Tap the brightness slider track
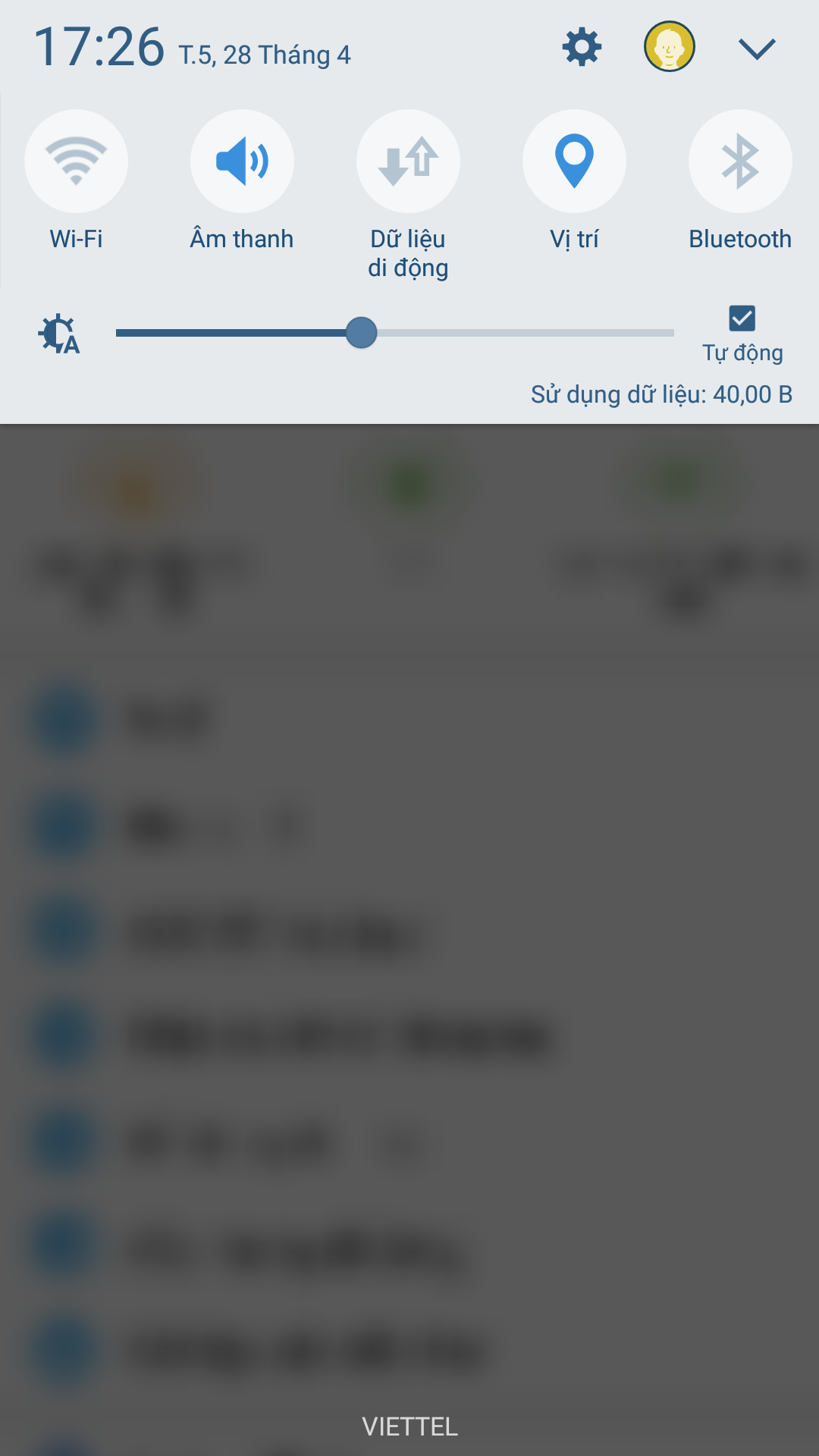The height and width of the screenshot is (1456, 819). click(x=395, y=332)
